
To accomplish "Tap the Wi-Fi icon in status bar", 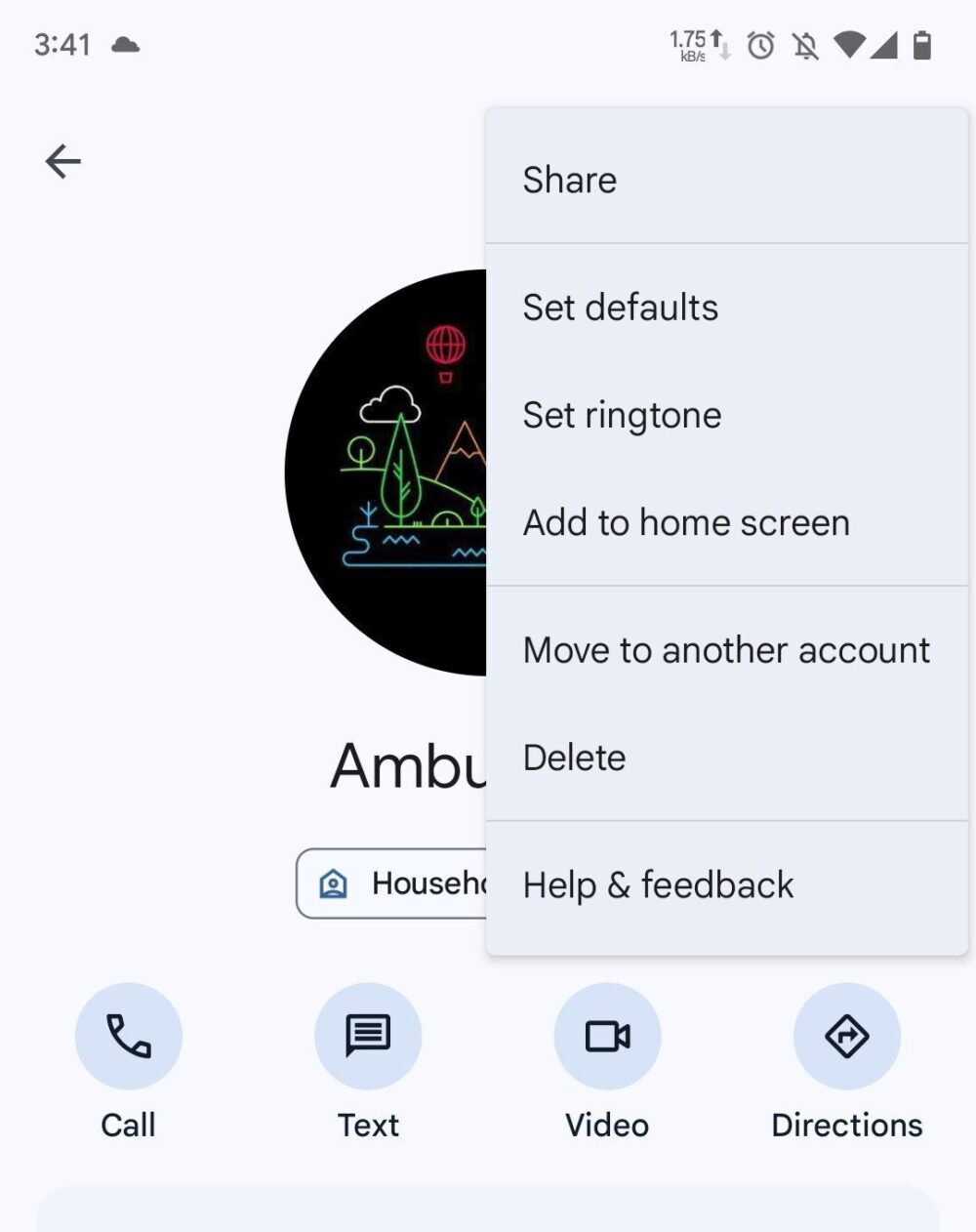I will (847, 45).
